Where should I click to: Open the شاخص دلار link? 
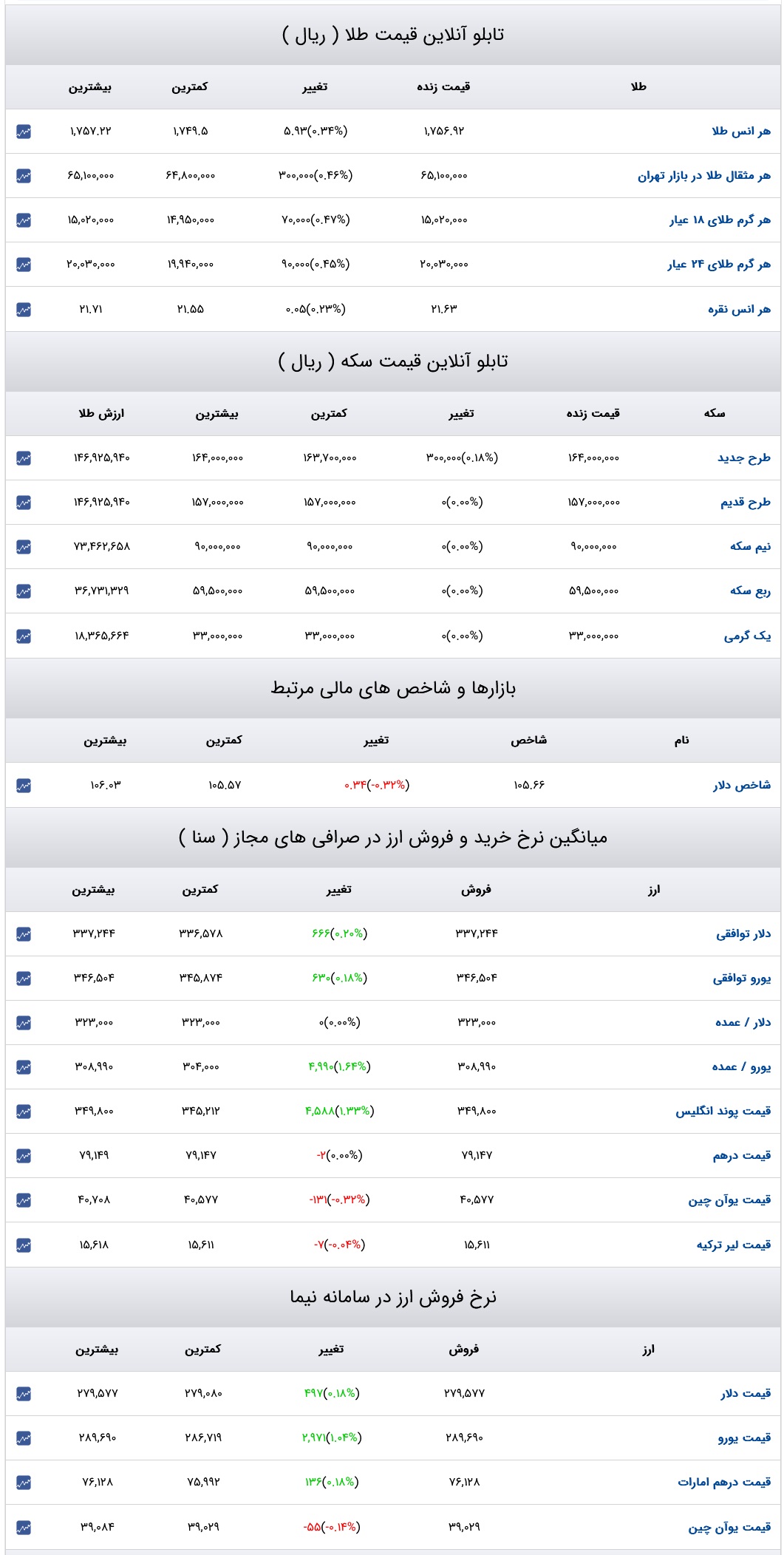(742, 785)
